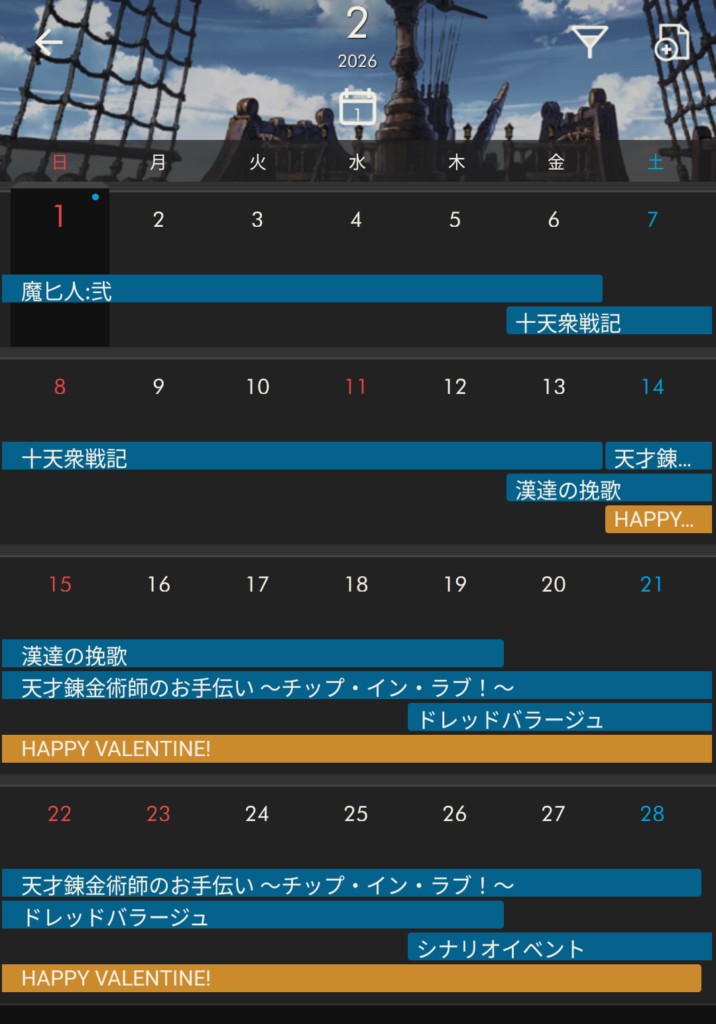Open the 漢達の挽歌 event in the 15–21 week

click(x=252, y=655)
